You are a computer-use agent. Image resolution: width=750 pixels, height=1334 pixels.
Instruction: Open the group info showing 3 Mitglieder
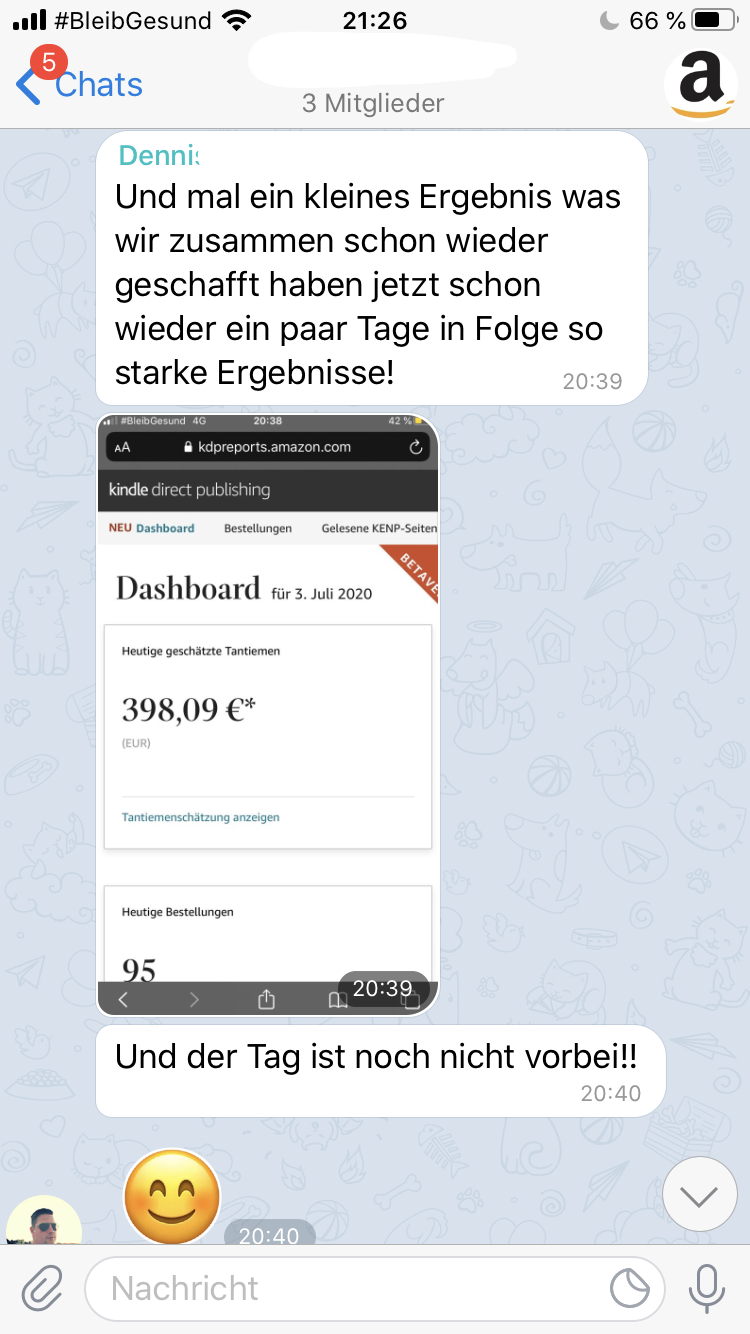pyautogui.click(x=373, y=102)
